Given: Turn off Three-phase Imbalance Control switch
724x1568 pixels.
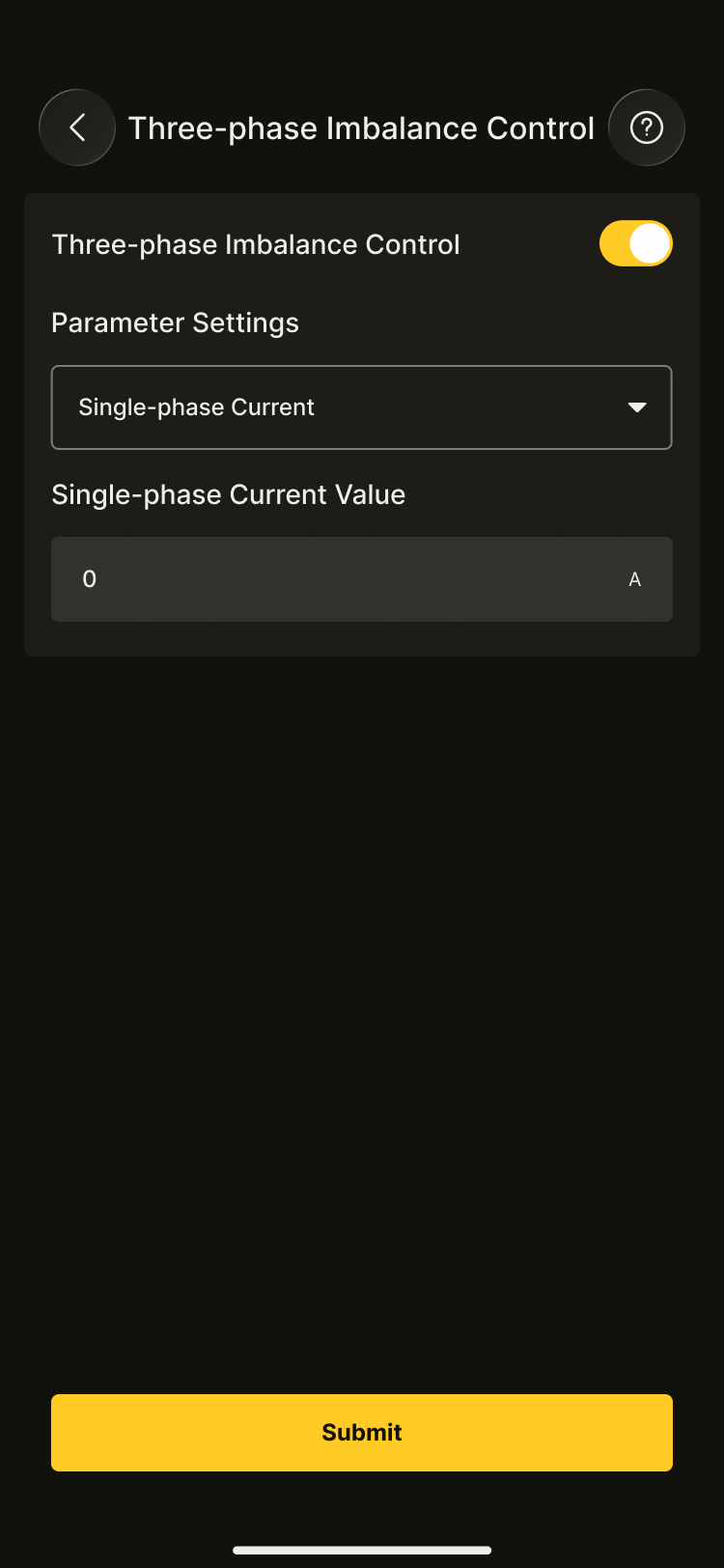Looking at the screenshot, I should (635, 243).
